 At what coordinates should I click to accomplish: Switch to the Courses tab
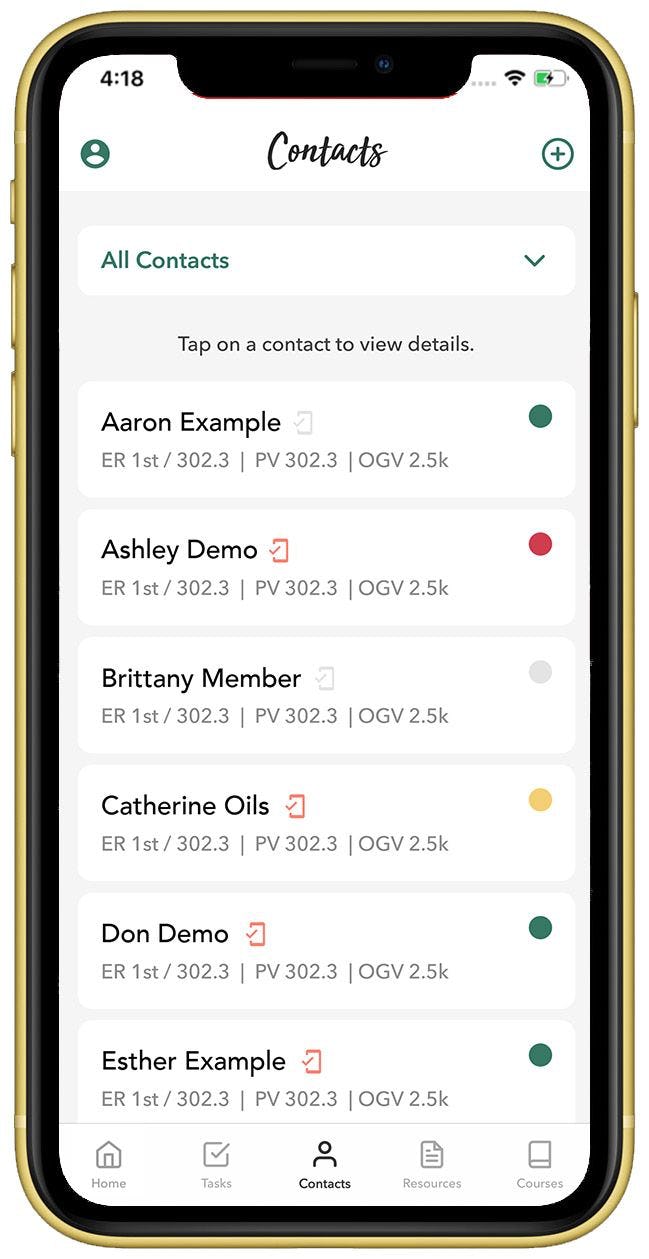[x=540, y=1165]
